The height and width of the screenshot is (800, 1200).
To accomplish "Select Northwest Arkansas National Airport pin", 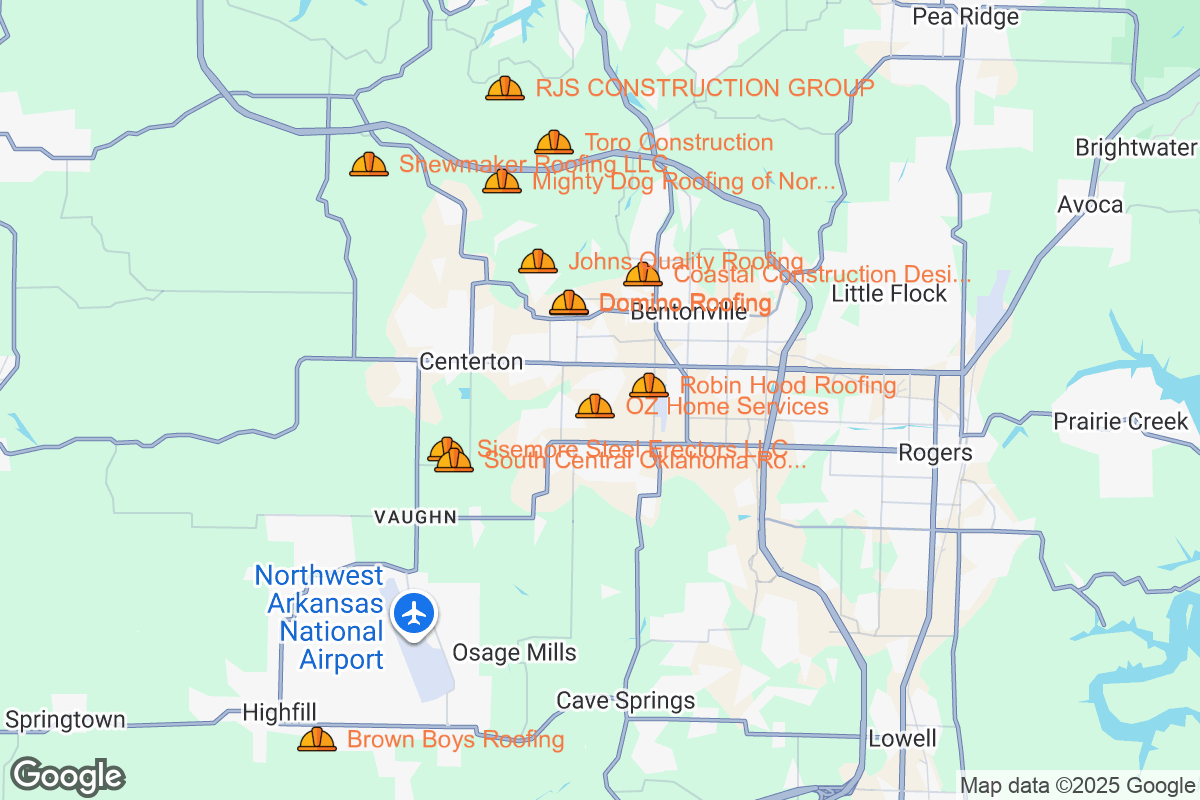I will tap(413, 613).
